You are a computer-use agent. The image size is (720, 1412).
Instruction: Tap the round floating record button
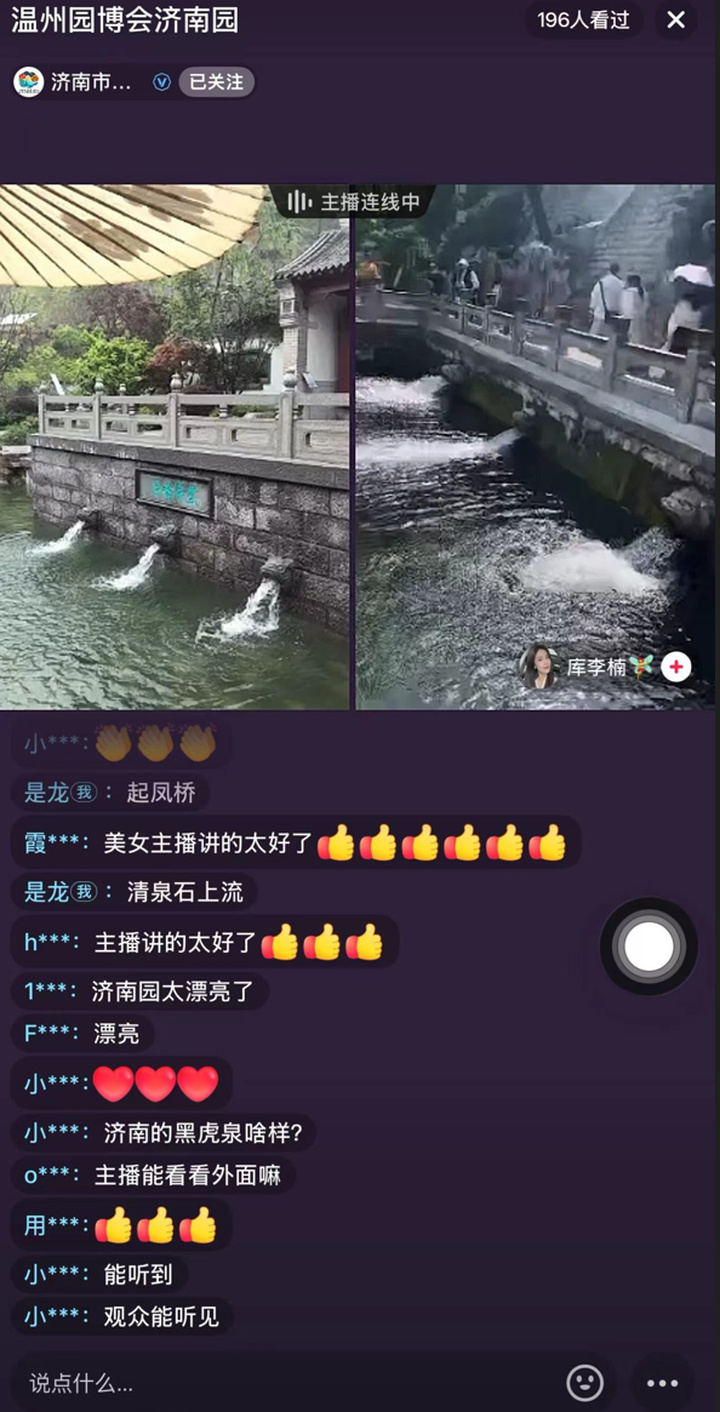point(649,946)
